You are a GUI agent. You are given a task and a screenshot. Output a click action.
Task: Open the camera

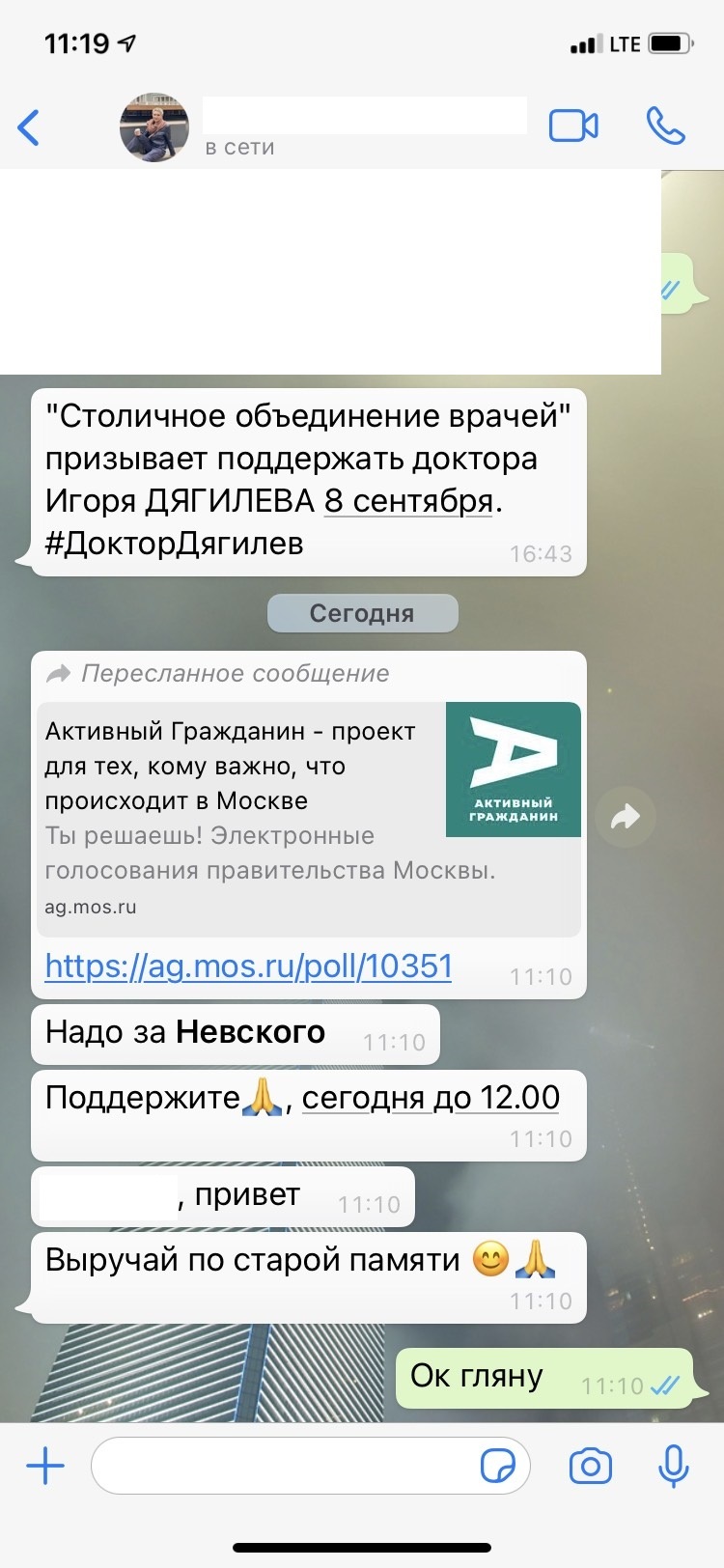(x=590, y=1467)
